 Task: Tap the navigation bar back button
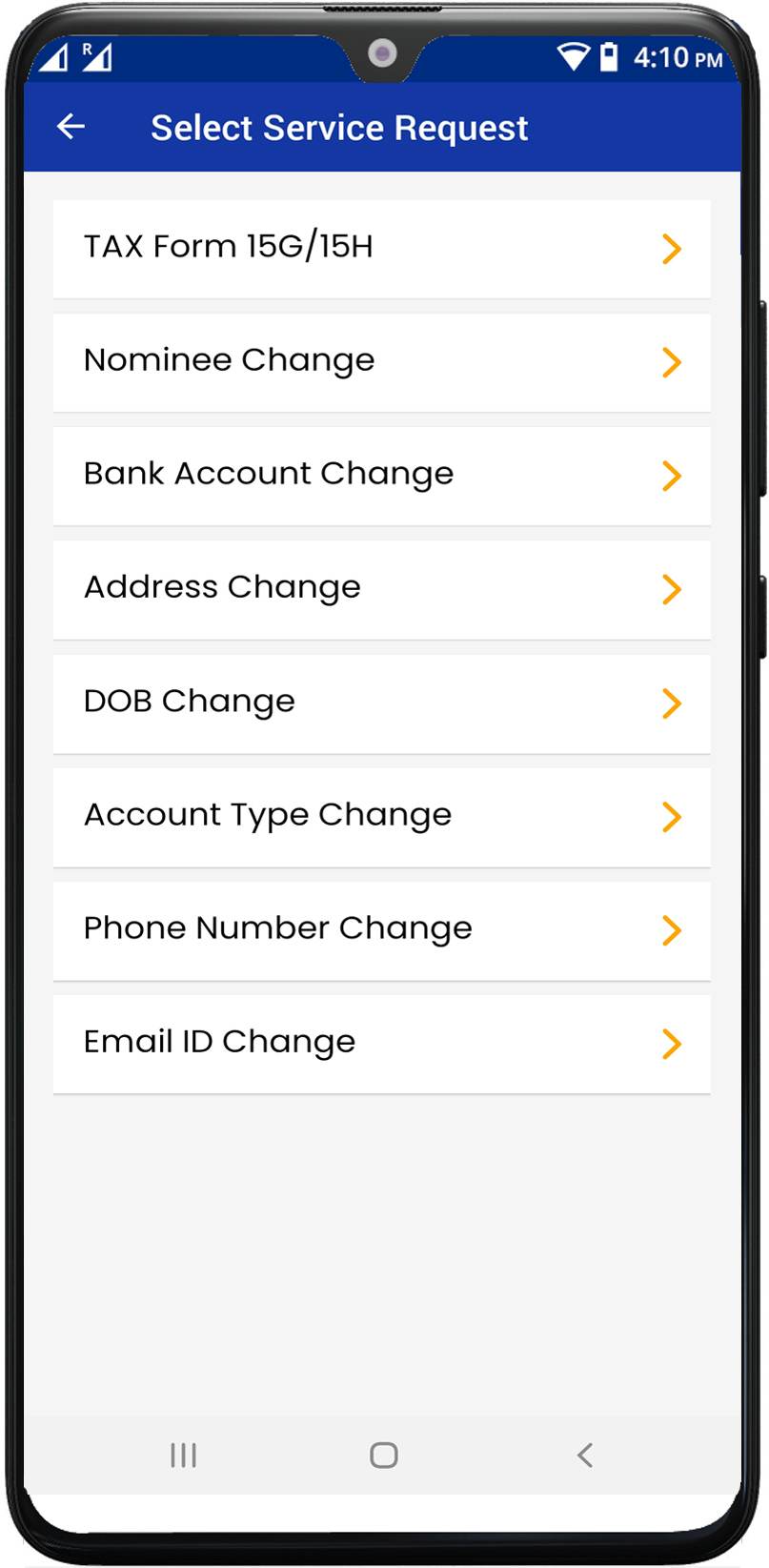(584, 1456)
